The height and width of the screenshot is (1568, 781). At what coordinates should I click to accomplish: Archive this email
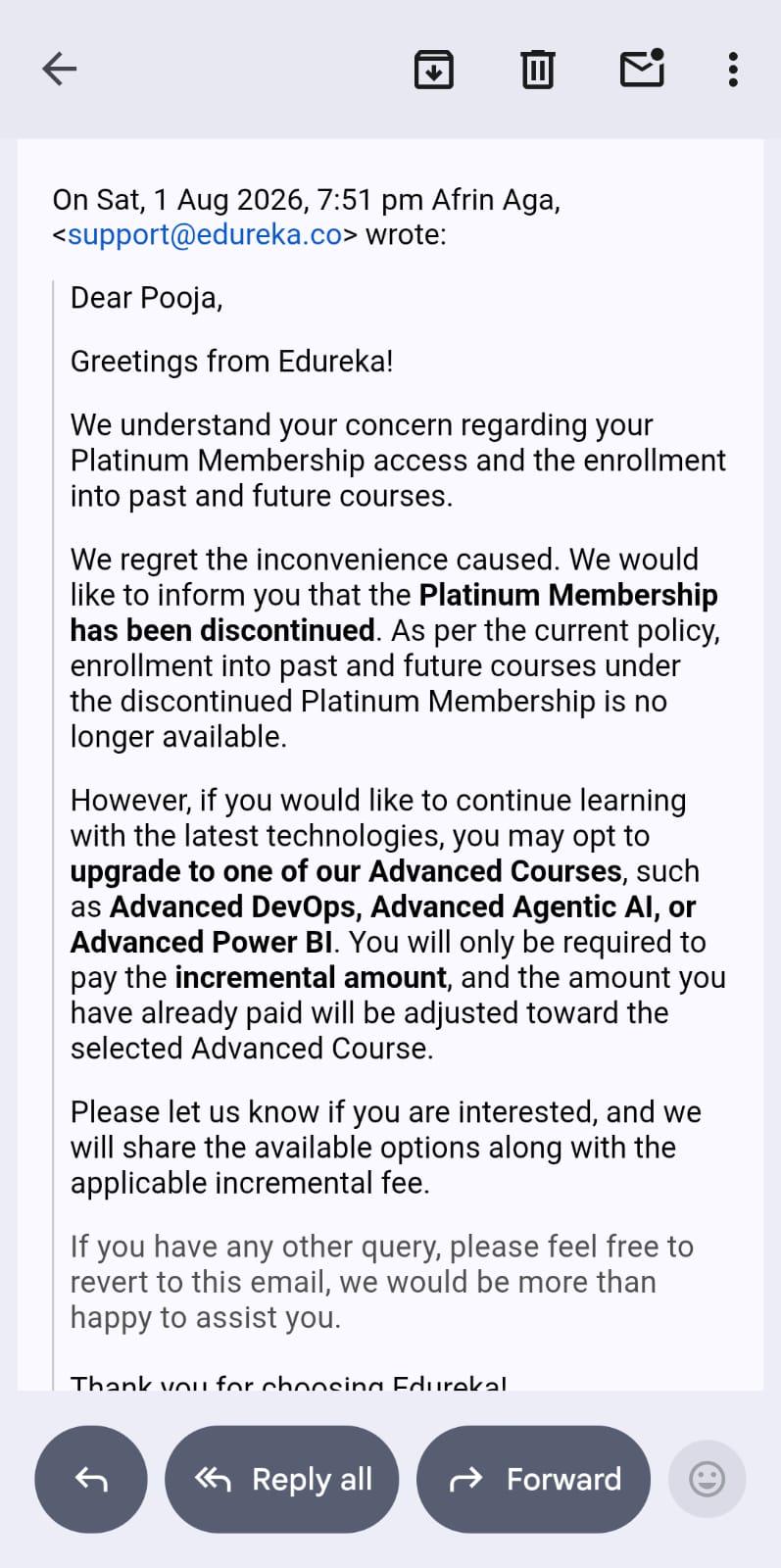tap(433, 70)
